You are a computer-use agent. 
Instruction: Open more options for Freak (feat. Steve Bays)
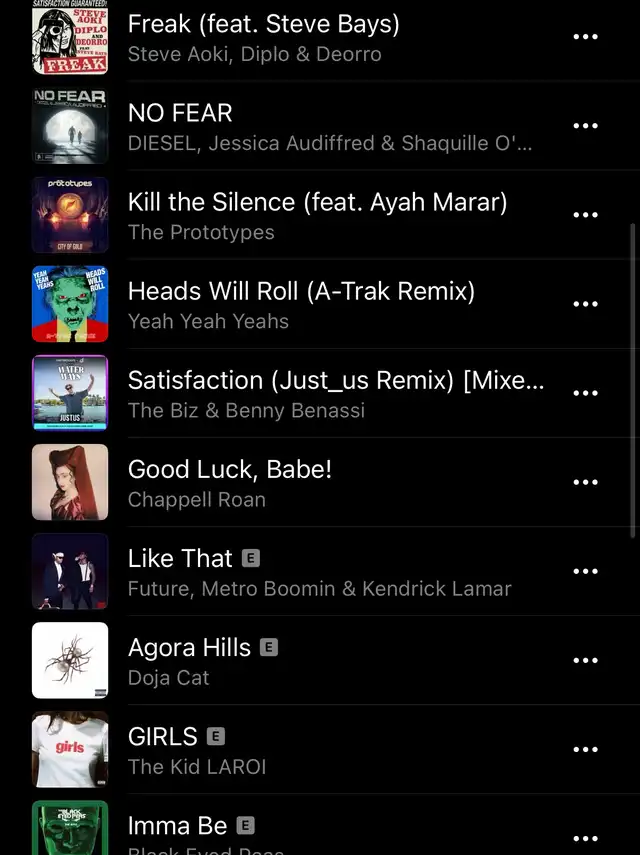(x=585, y=37)
